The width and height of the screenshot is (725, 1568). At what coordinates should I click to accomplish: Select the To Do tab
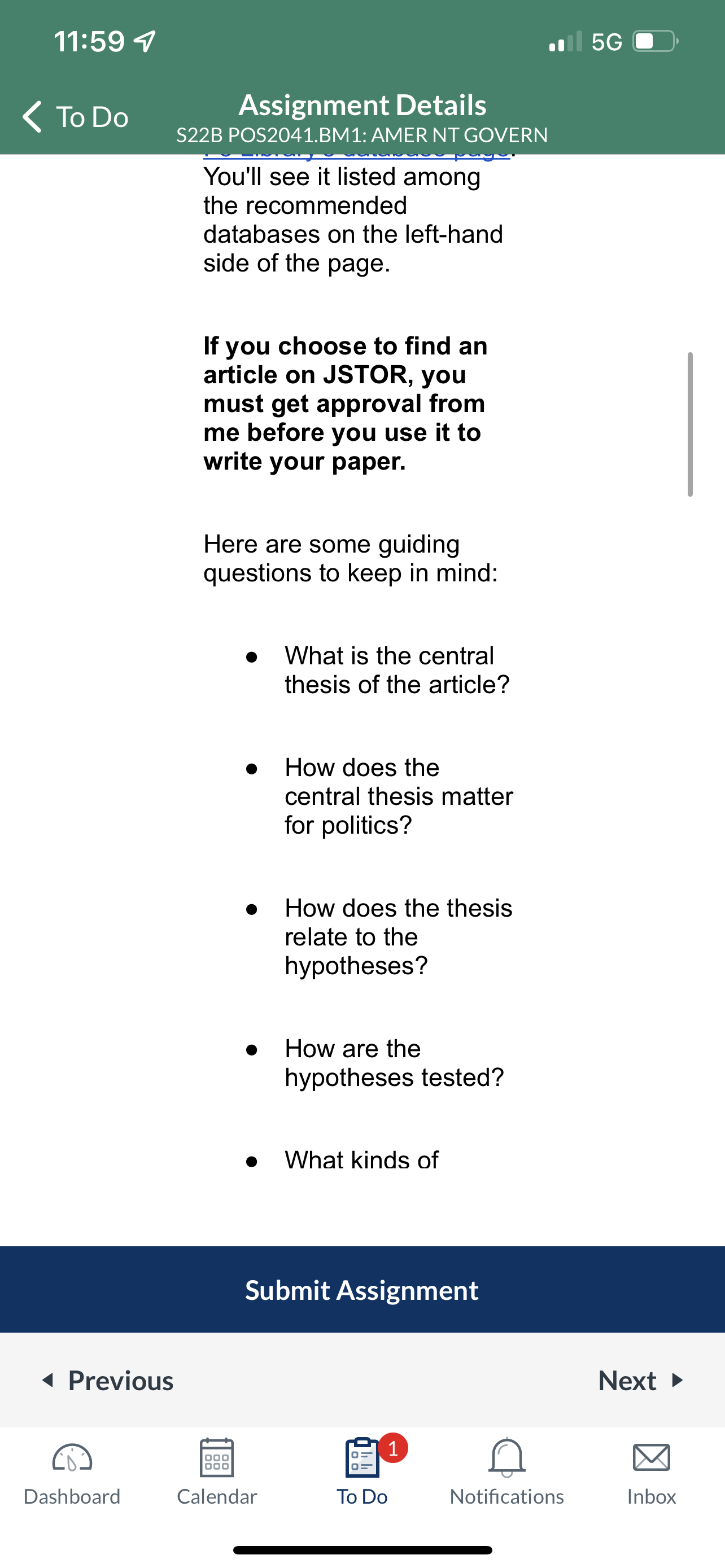pyautogui.click(x=362, y=1472)
